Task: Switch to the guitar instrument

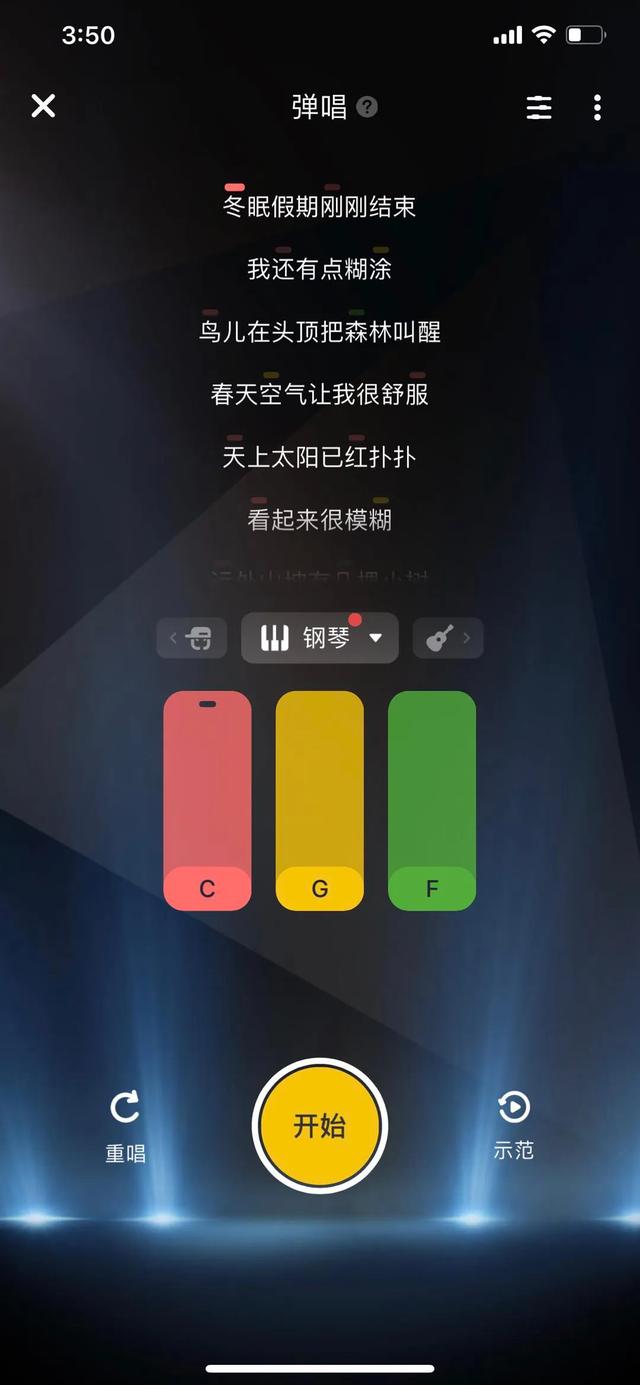Action: coord(448,638)
